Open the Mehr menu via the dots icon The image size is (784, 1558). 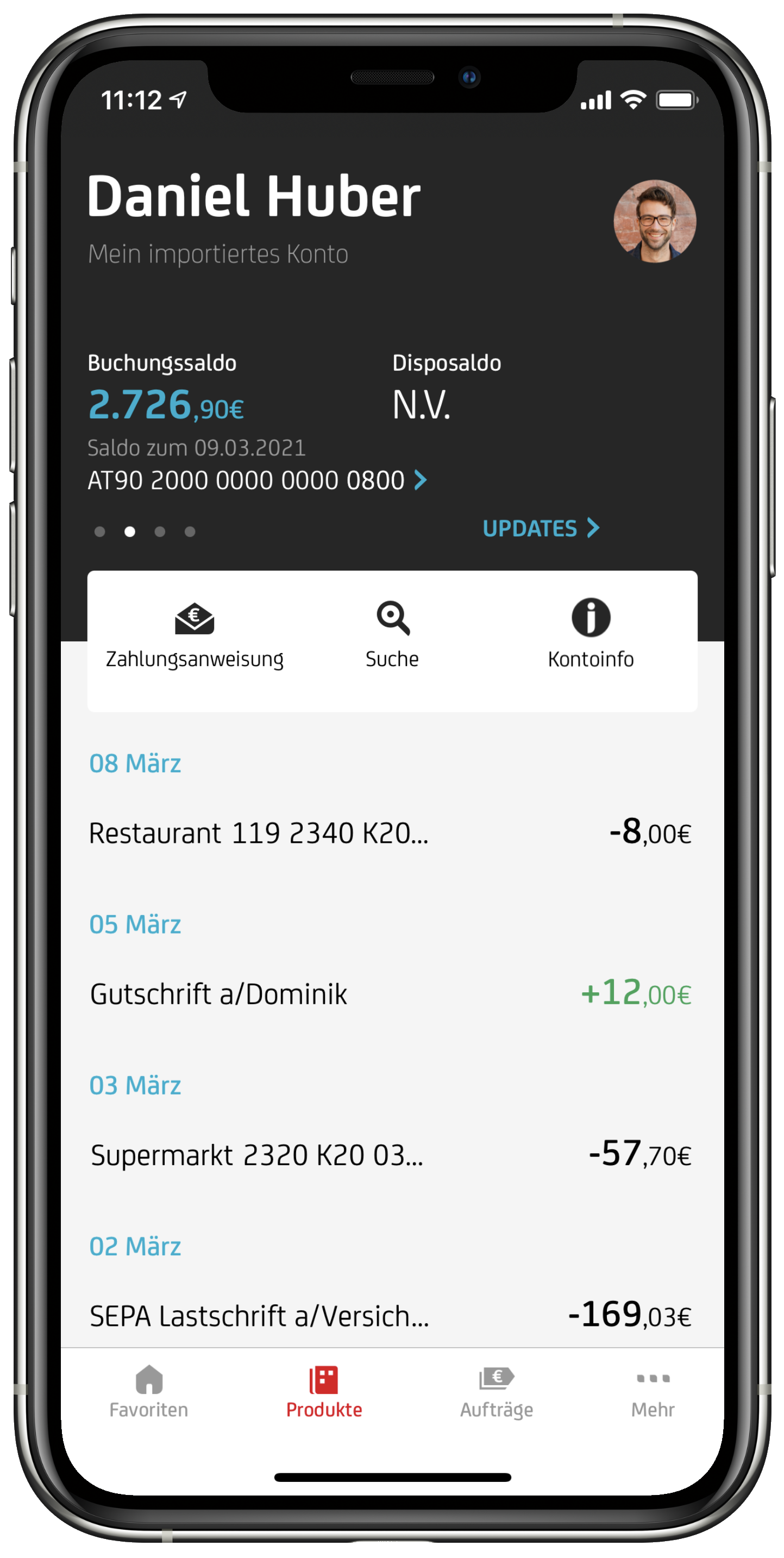click(x=653, y=1394)
